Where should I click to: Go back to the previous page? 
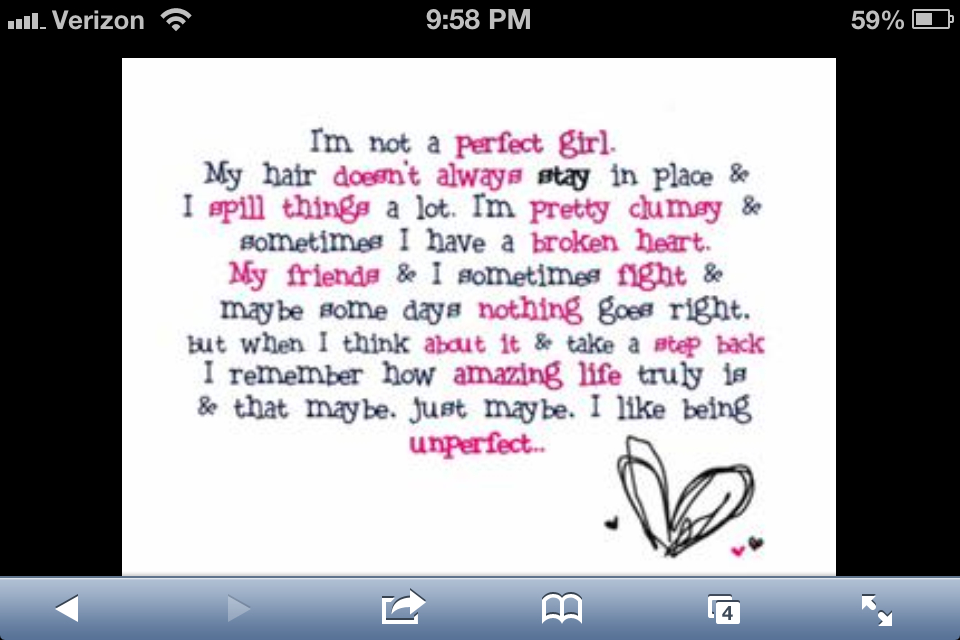(67, 608)
